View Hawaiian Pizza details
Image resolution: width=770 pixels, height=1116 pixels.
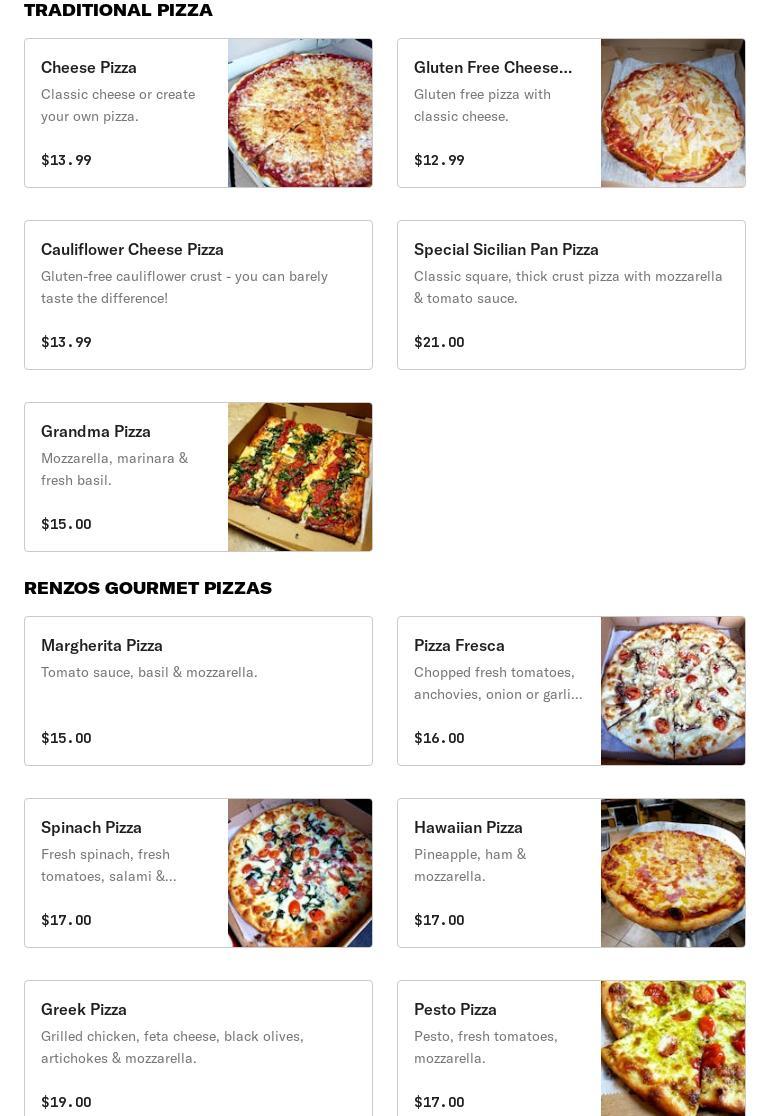(571, 873)
